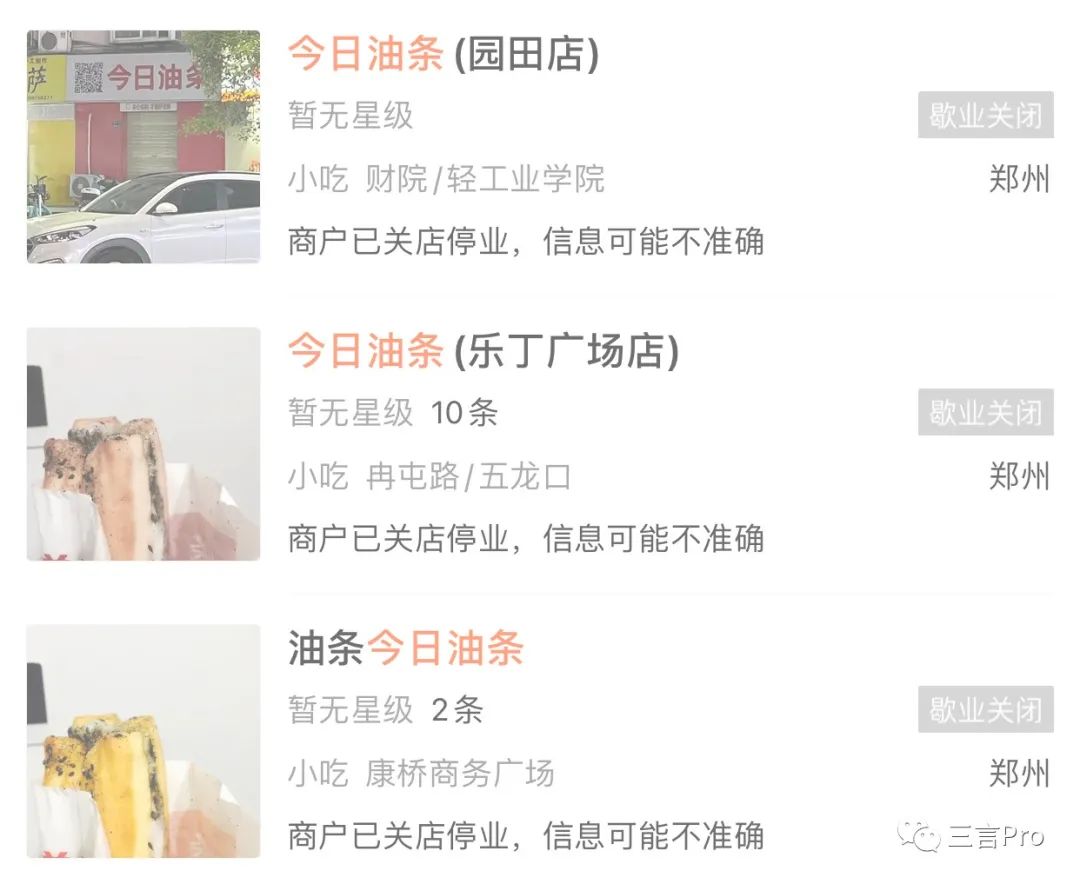Screen dimensions: 1080x884
Task: Open 今日油条 (乐丁广场店) listing
Action: pos(540,444)
